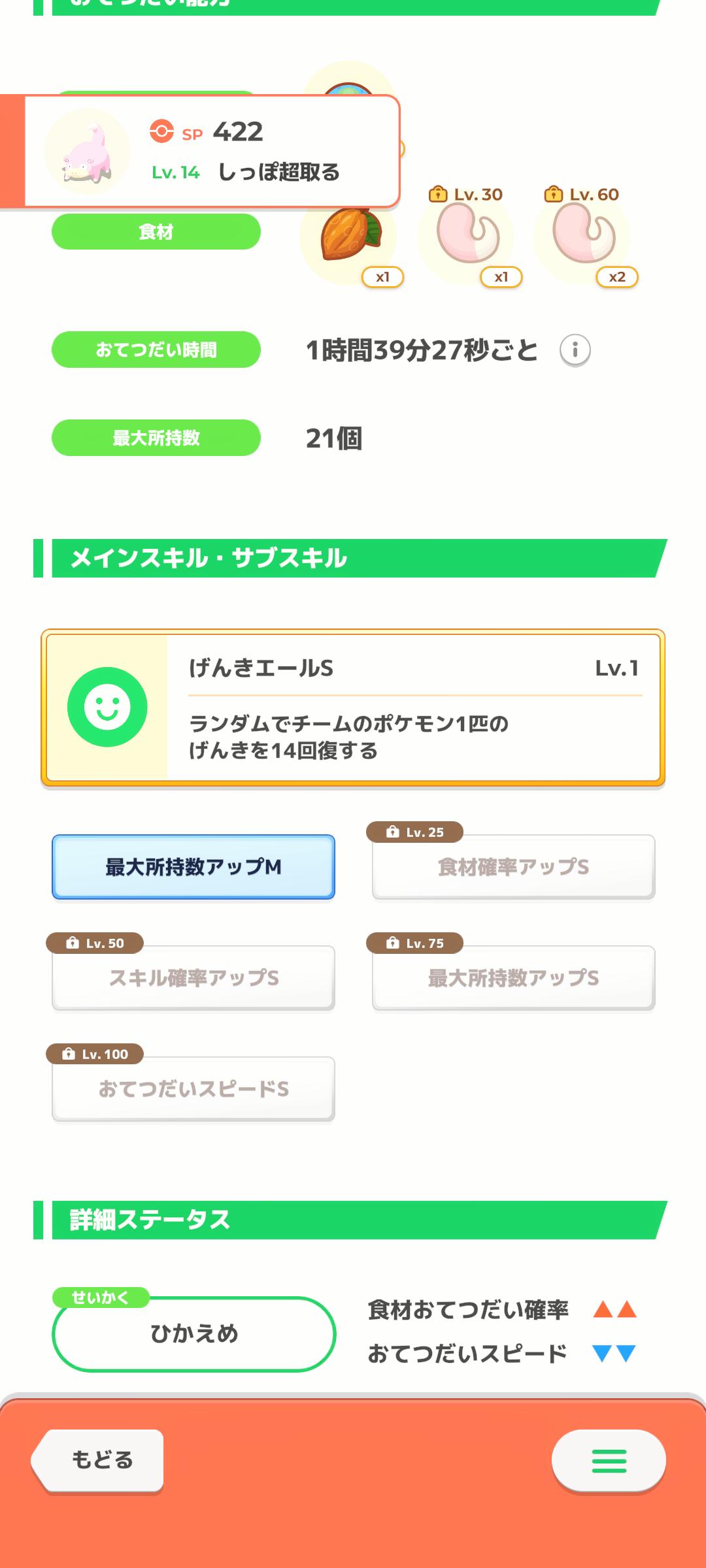View the locked 最大所持数アップS sub skill
Viewport: 706px width, 1568px height.
tap(513, 978)
